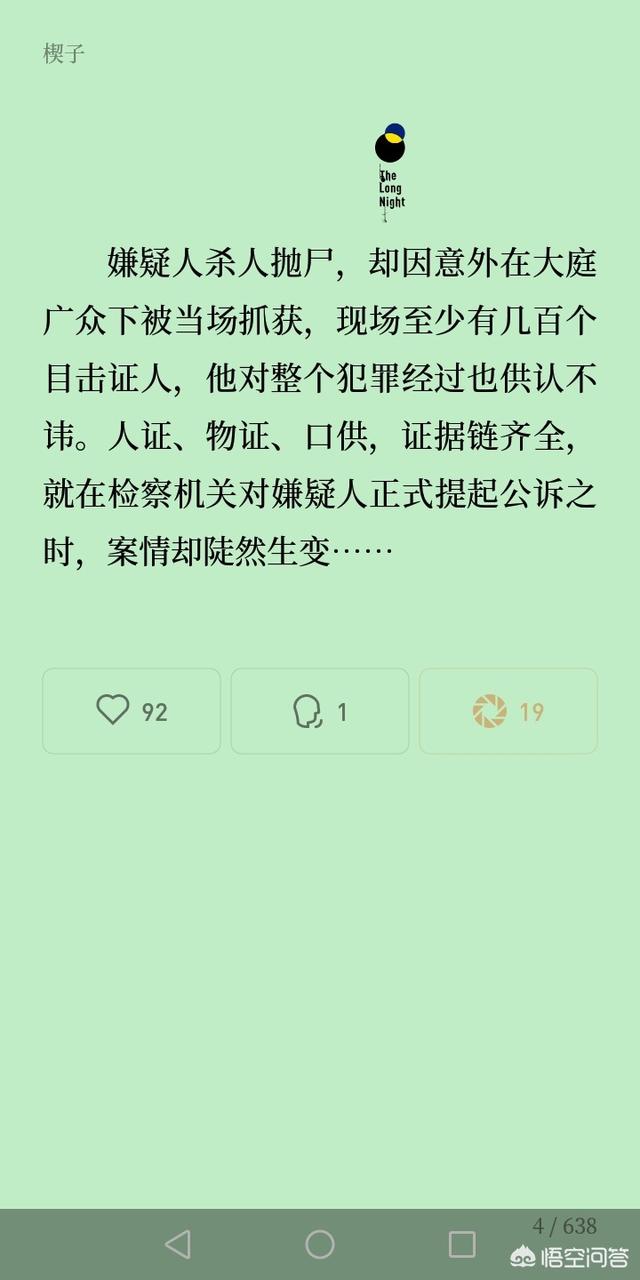The image size is (640, 1280).
Task: Tap the aperture button showing 19
Action: click(x=508, y=711)
